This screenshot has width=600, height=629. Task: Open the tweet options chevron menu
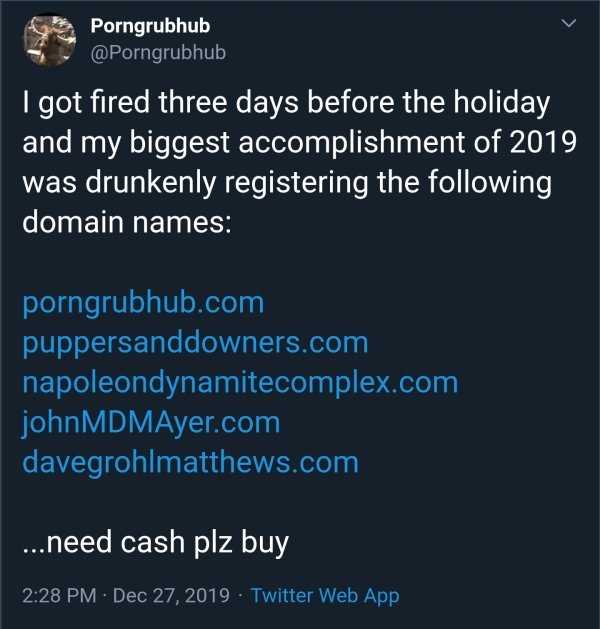point(570,25)
